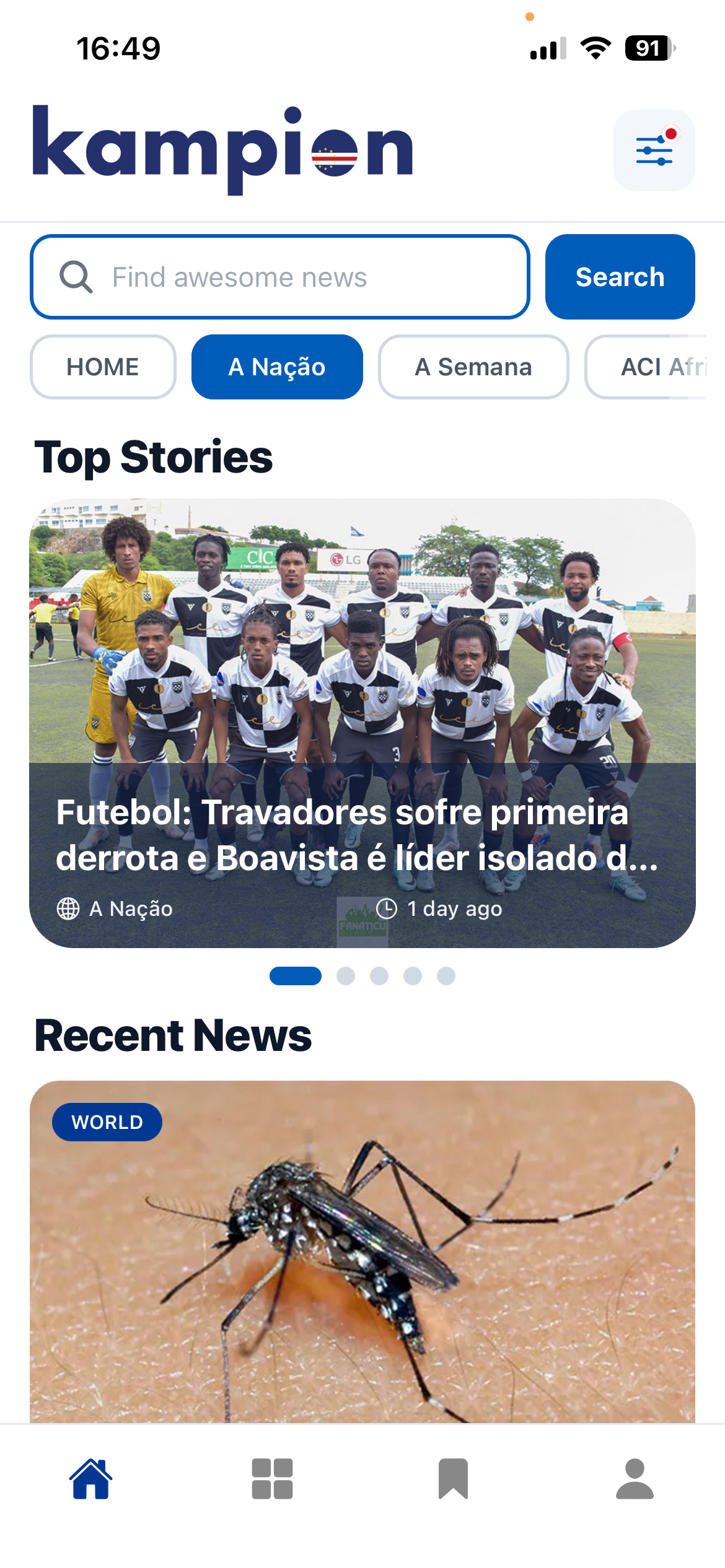Jump to the last top story dot
This screenshot has width=725, height=1568.
pyautogui.click(x=446, y=976)
